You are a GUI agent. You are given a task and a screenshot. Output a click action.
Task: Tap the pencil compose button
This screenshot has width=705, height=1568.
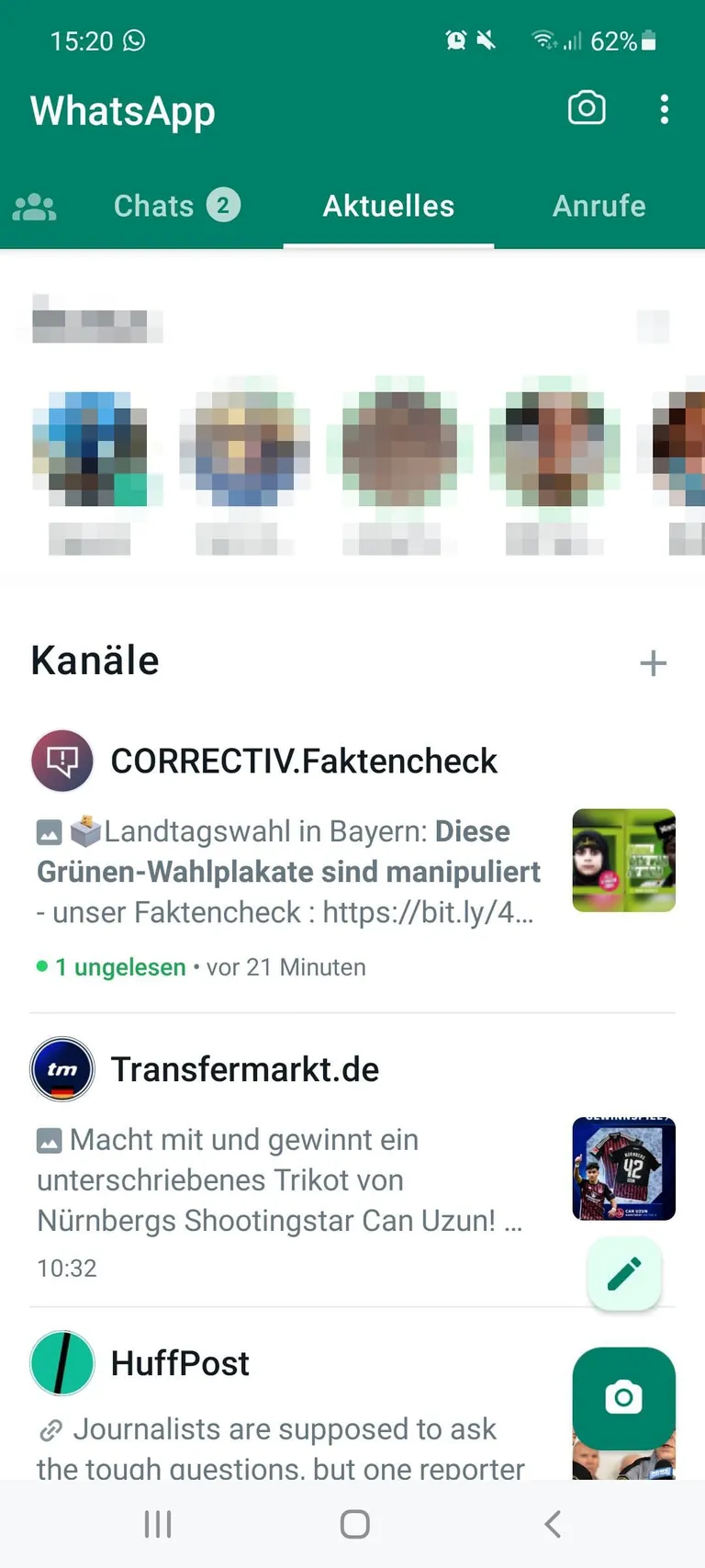tap(624, 1273)
